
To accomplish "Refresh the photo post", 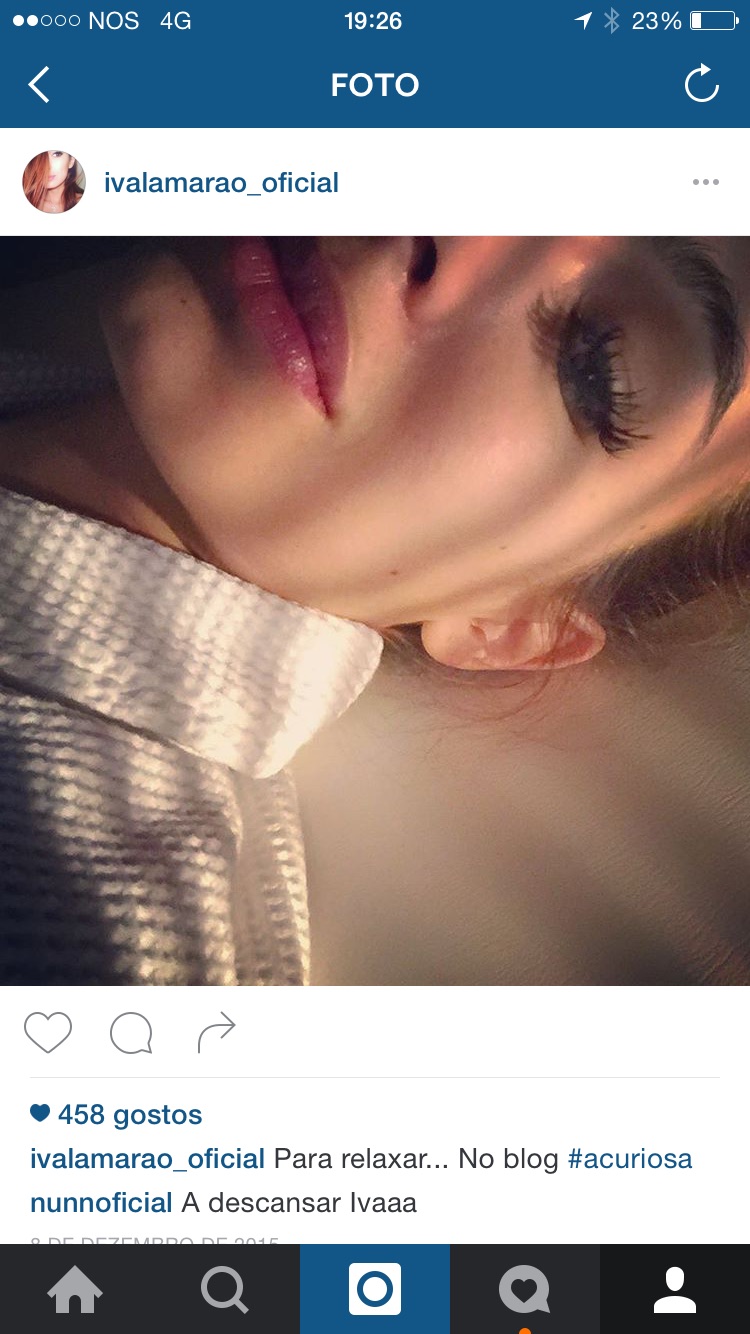I will coord(702,84).
